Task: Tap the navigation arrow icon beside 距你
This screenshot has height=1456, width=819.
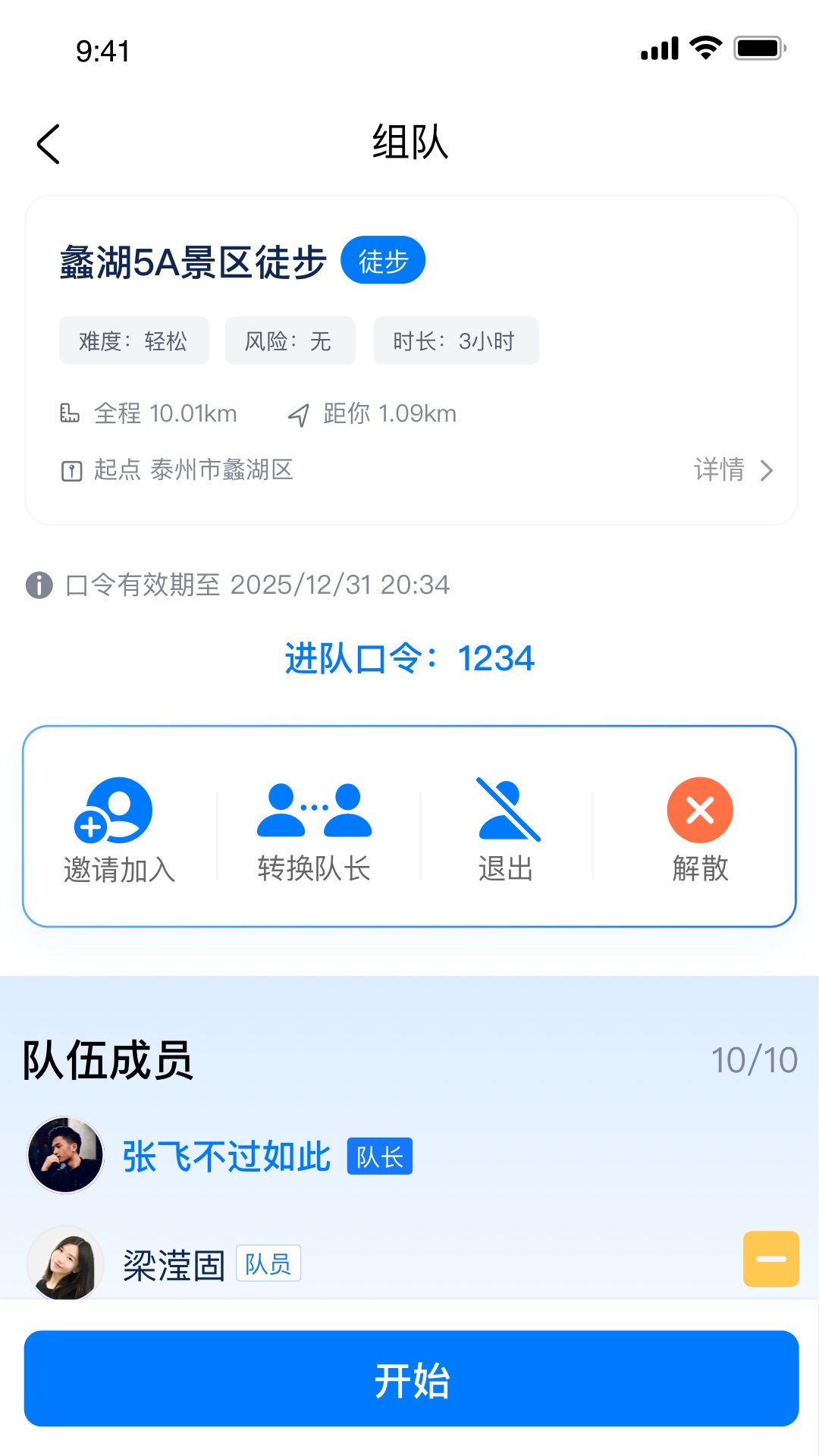Action: click(x=297, y=413)
